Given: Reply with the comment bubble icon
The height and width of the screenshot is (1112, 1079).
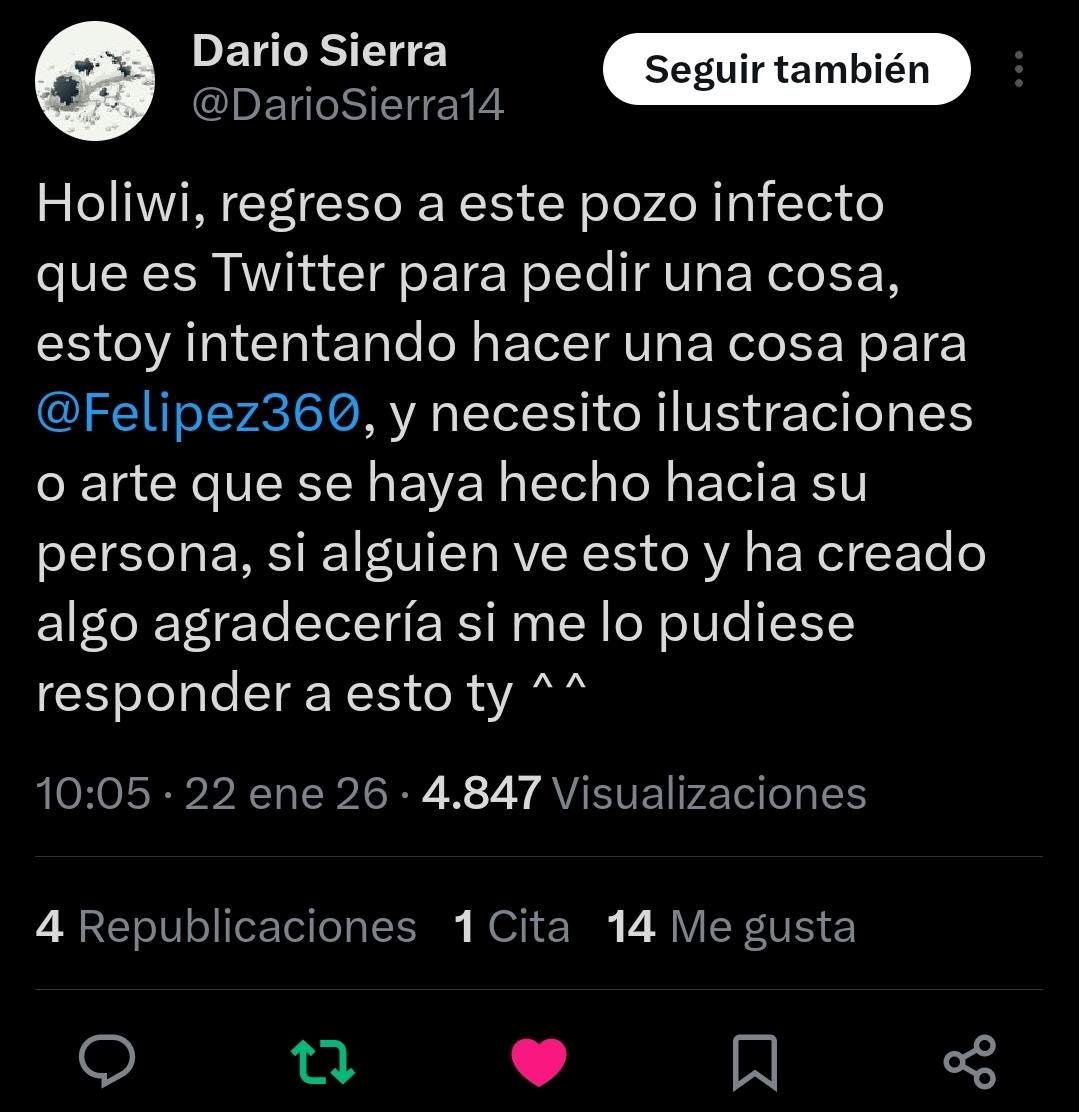Looking at the screenshot, I should coord(107,1060).
